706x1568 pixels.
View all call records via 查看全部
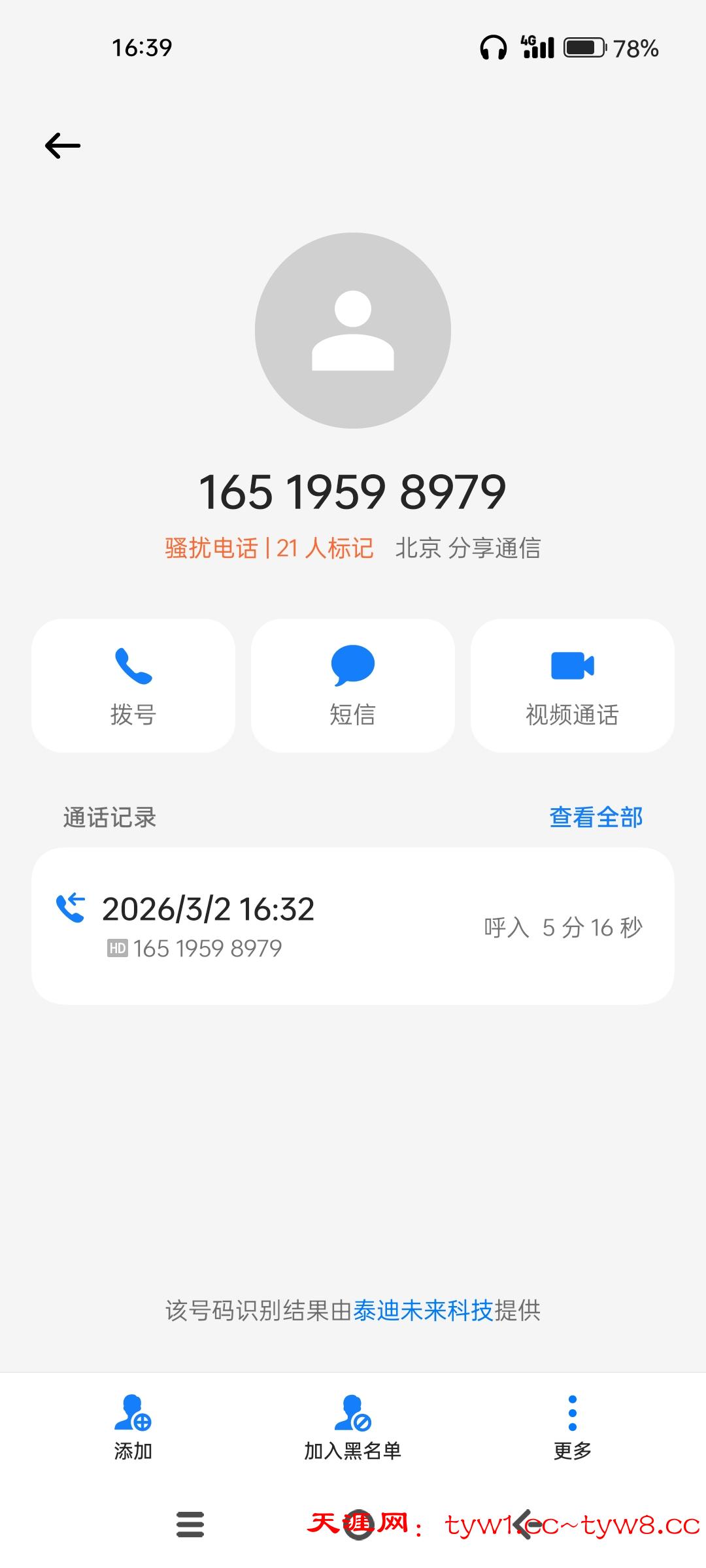[596, 817]
